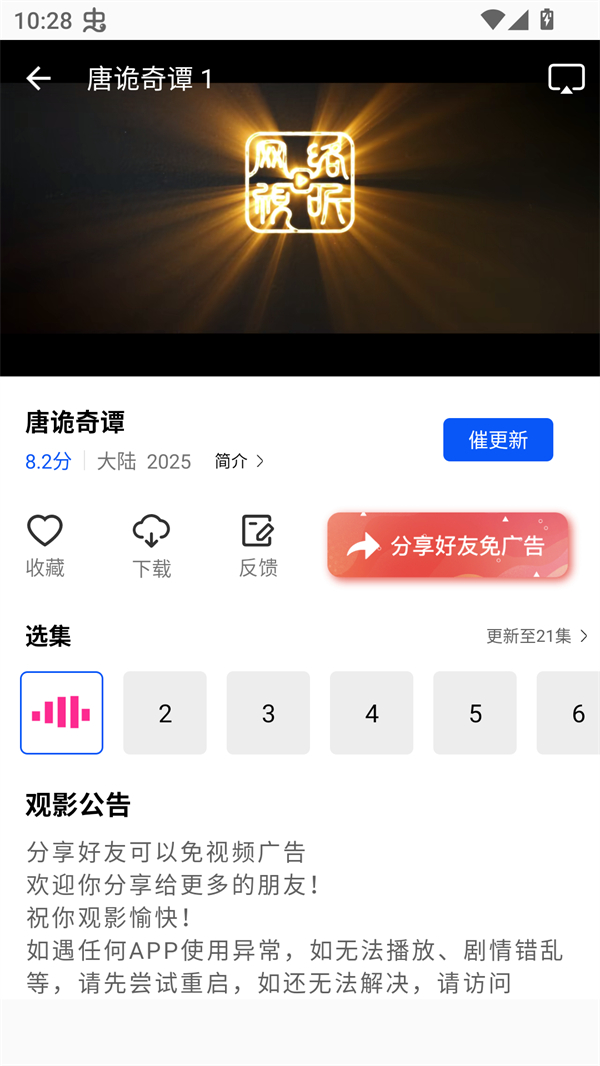The height and width of the screenshot is (1066, 600).
Task: Jump to episode 4
Action: (x=372, y=713)
